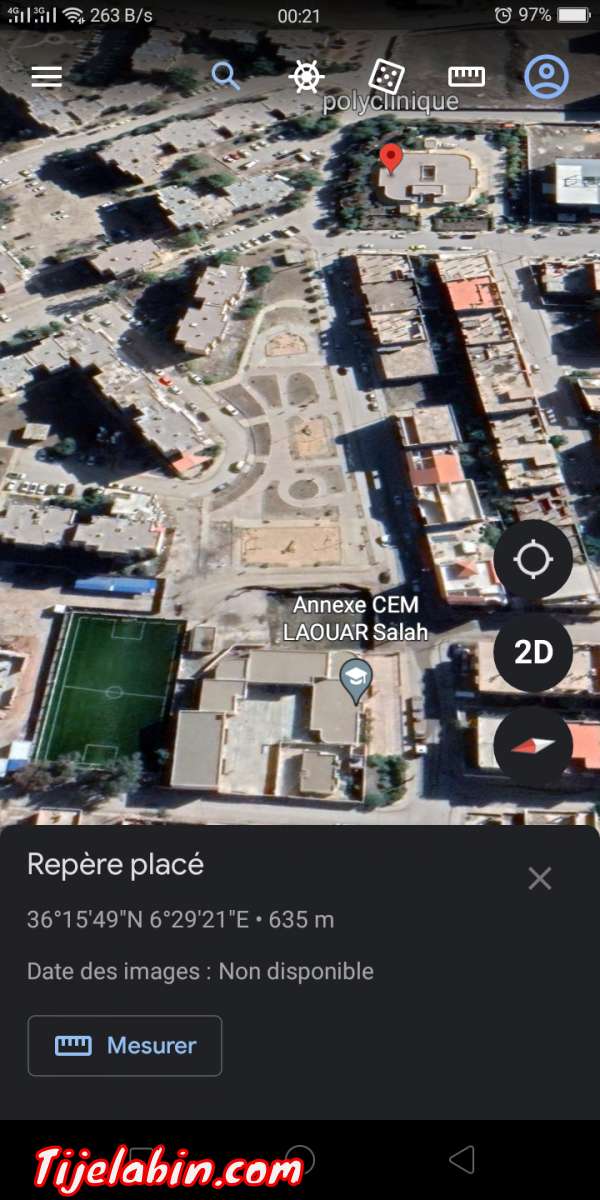This screenshot has width=600, height=1200.
Task: Reset orientation with the compass
Action: 533,746
